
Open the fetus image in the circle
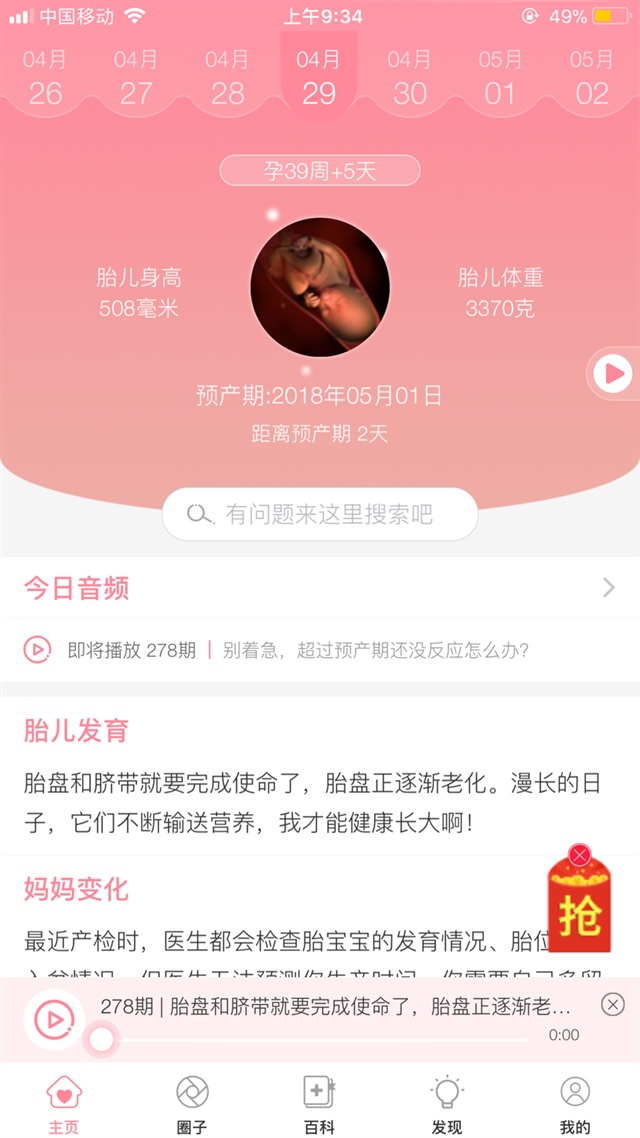pyautogui.click(x=319, y=286)
